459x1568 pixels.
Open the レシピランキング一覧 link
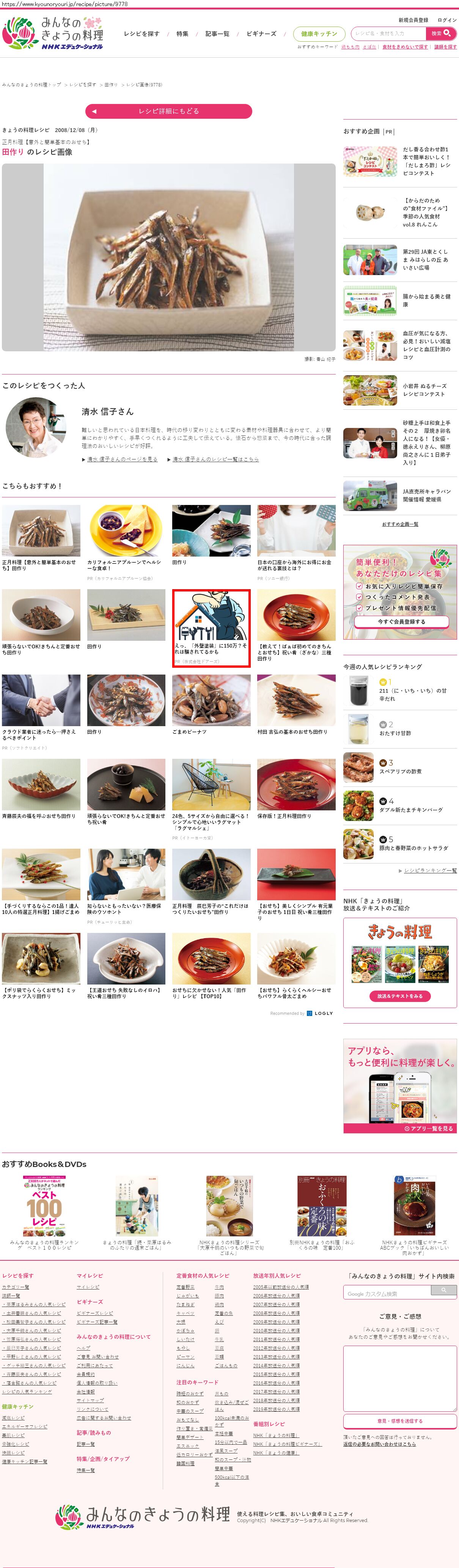tap(430, 870)
